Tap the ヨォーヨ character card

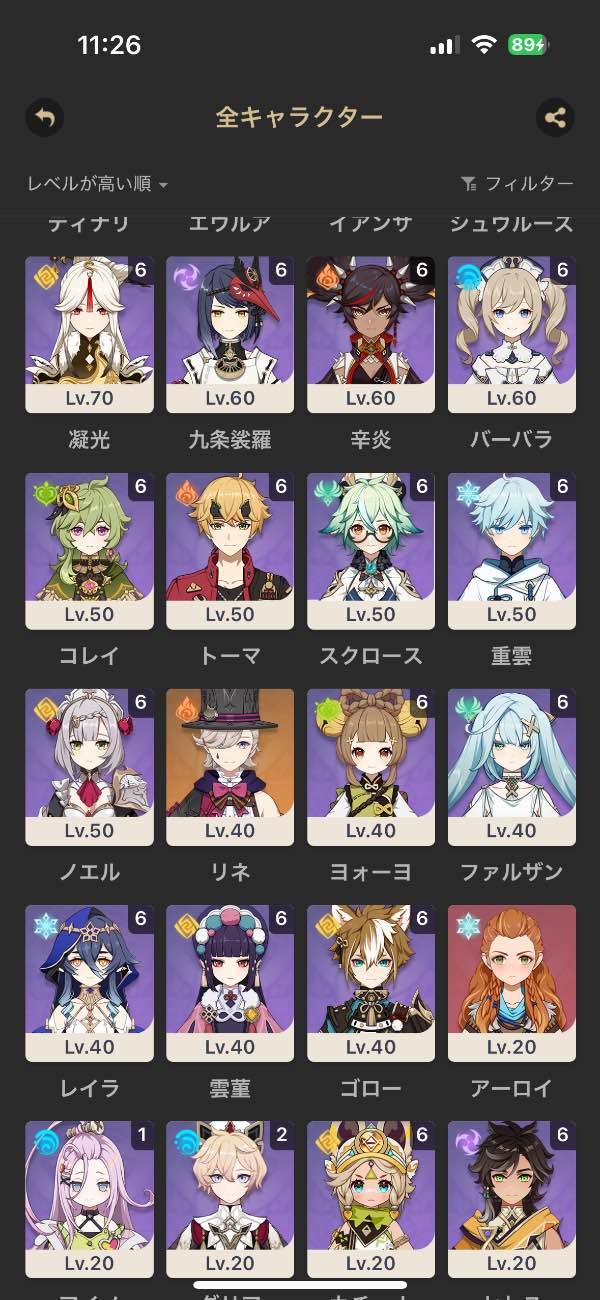coord(371,767)
